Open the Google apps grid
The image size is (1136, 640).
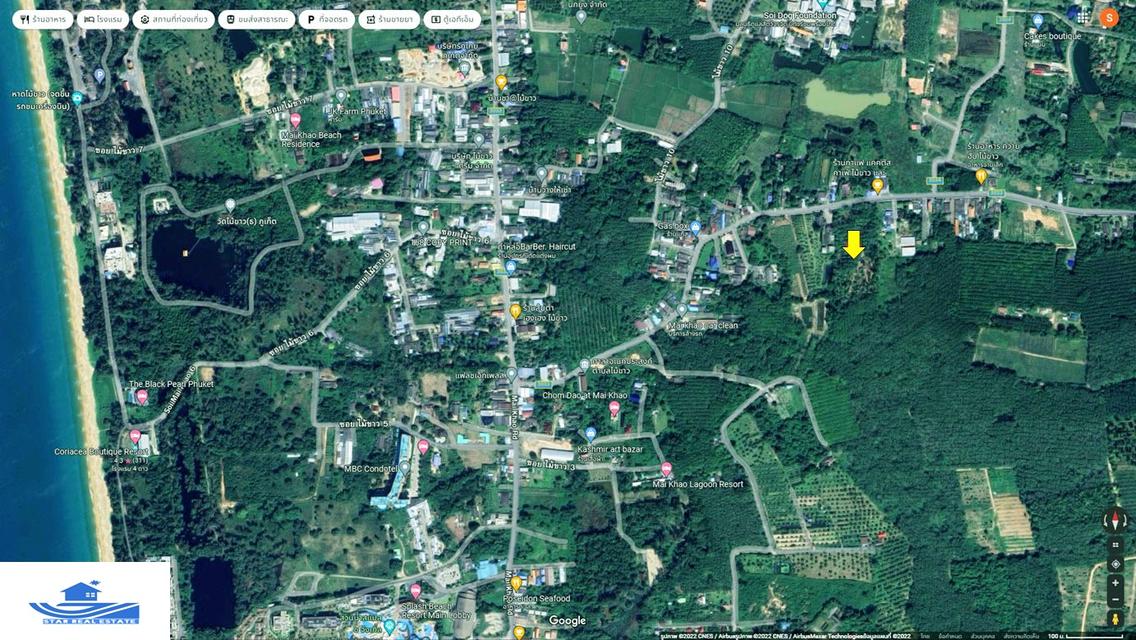[1083, 17]
